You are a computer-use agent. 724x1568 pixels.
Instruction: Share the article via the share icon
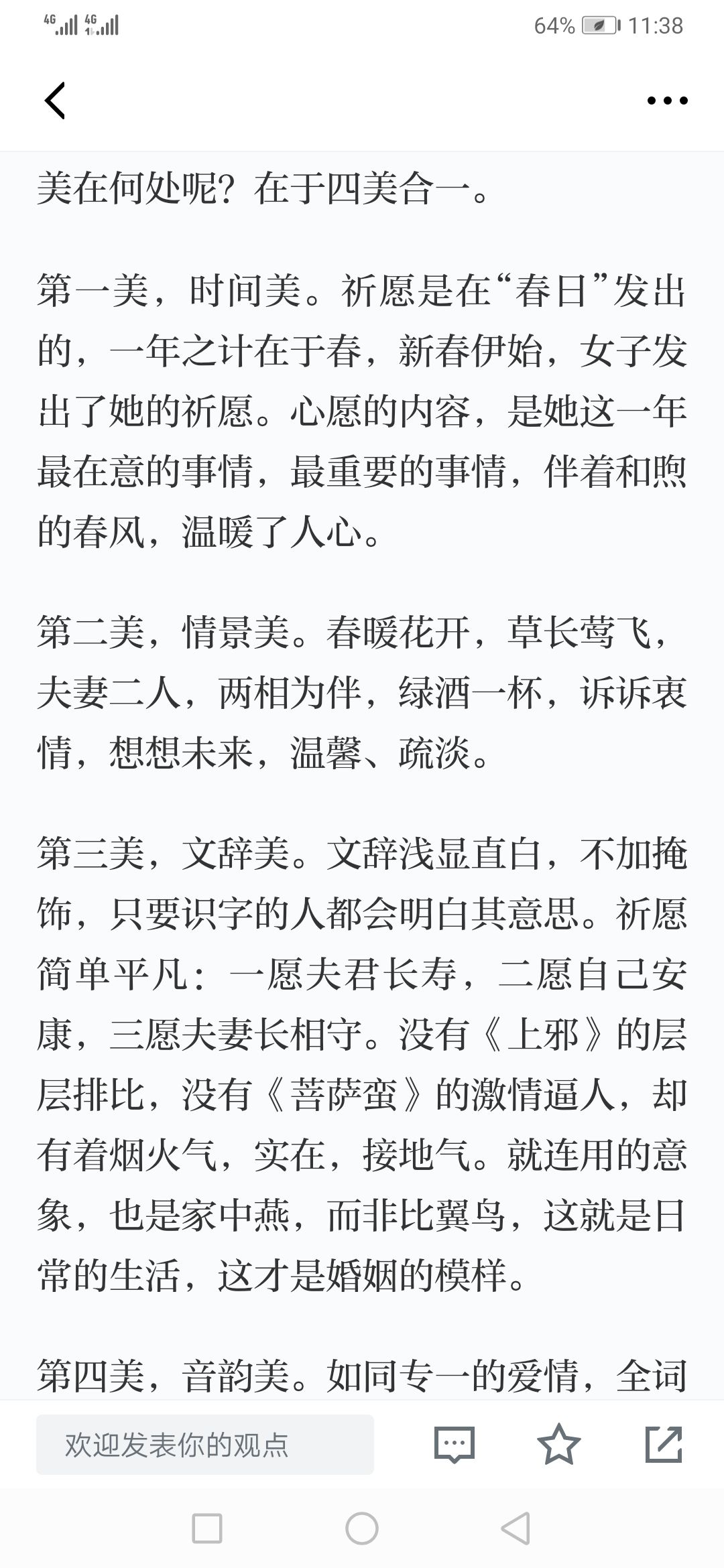664,1445
